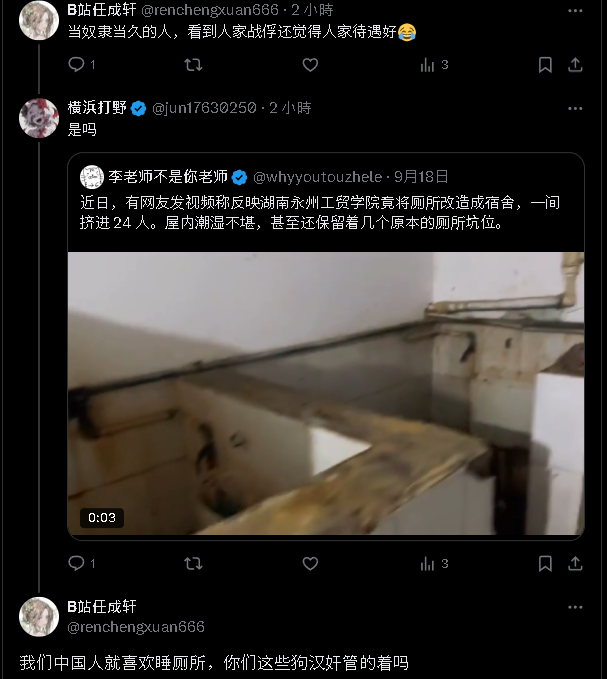Bookmark 横浜打野's tweet

pyautogui.click(x=545, y=564)
